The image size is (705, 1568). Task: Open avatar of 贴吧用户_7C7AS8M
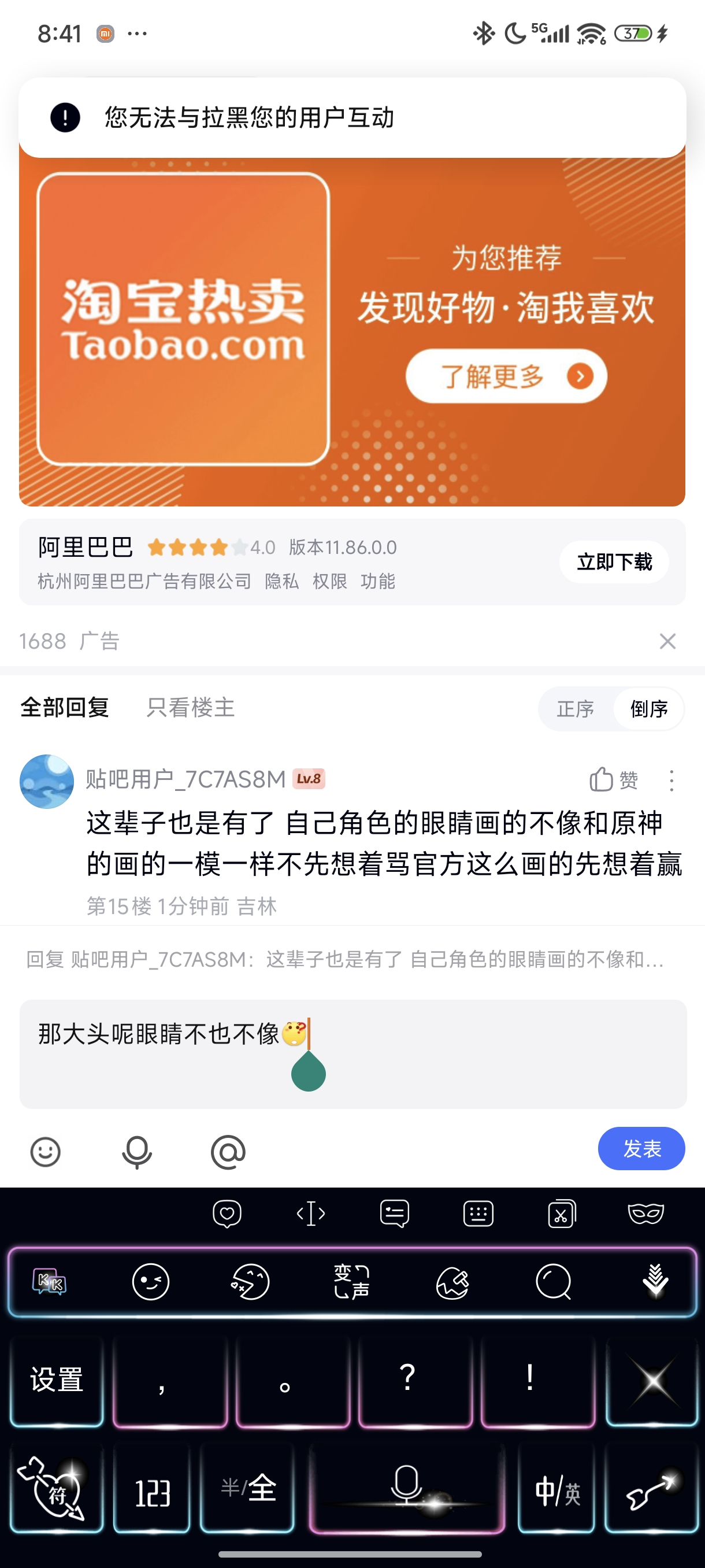coord(47,781)
